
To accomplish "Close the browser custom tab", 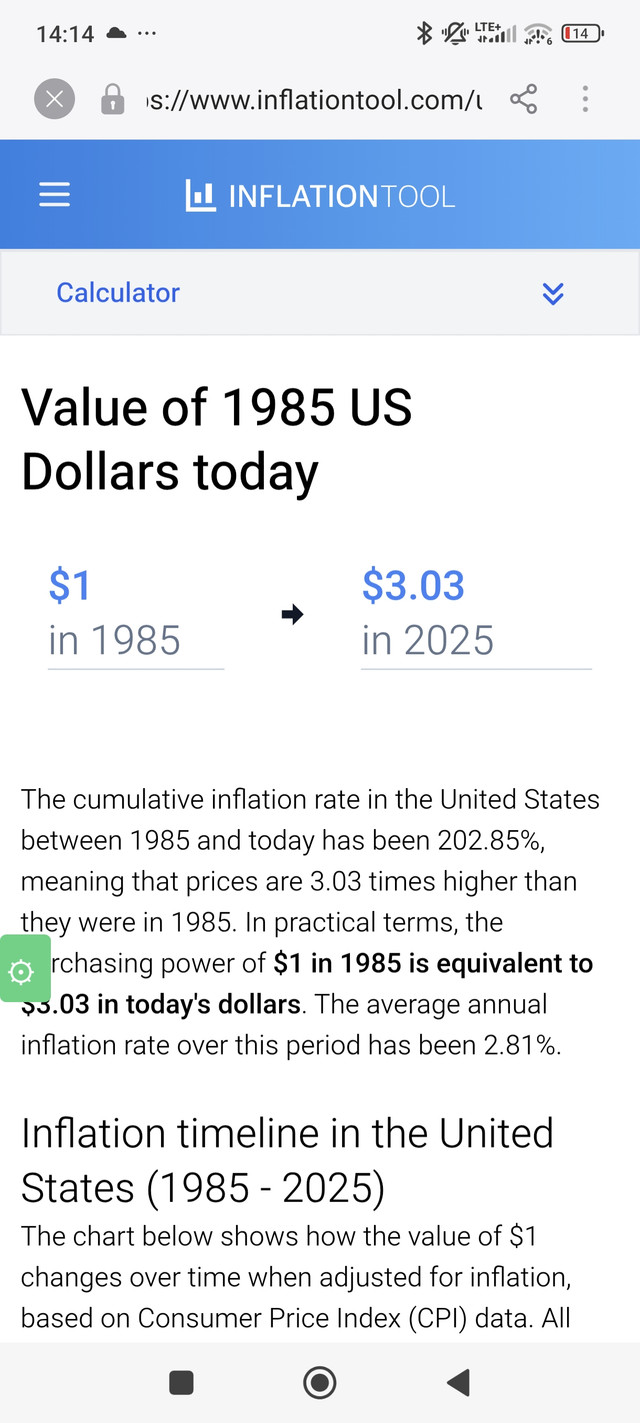I will click(x=55, y=99).
